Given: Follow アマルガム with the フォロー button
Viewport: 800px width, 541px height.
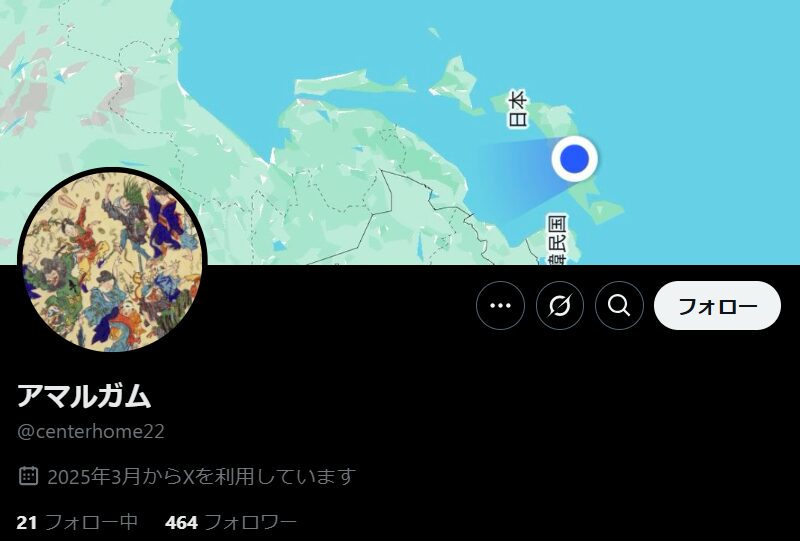Looking at the screenshot, I should point(717,306).
